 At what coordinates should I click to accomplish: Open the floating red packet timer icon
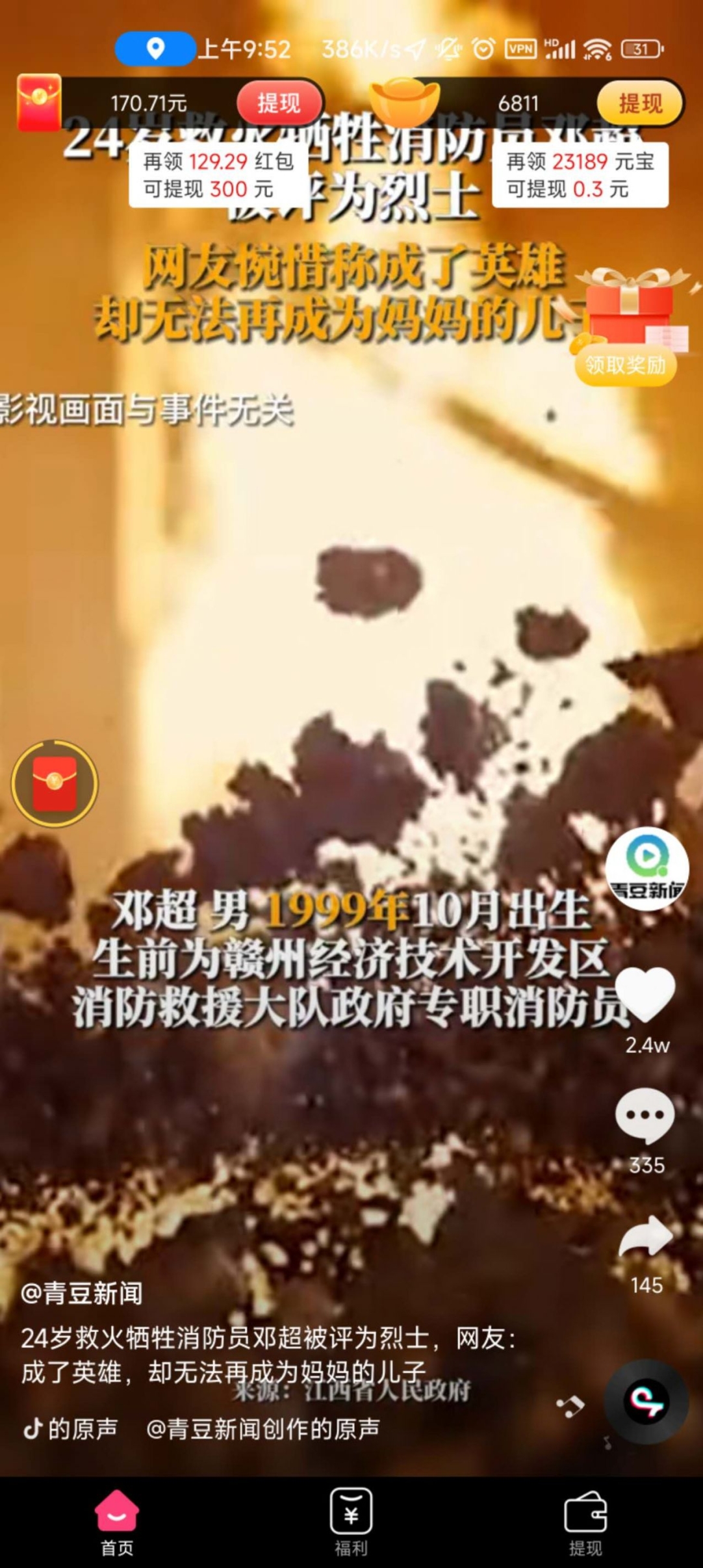[x=55, y=783]
